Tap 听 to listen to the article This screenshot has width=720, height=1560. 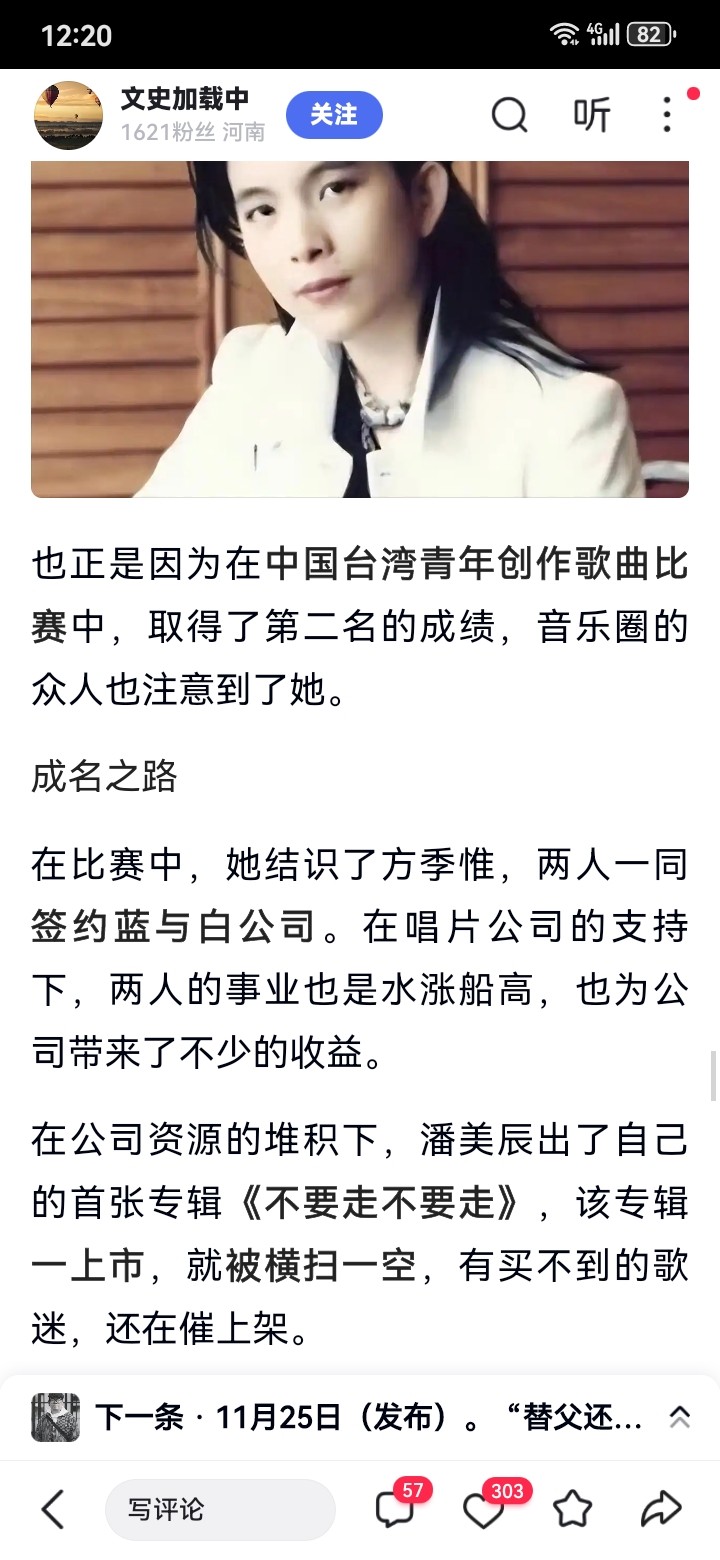[x=592, y=116]
